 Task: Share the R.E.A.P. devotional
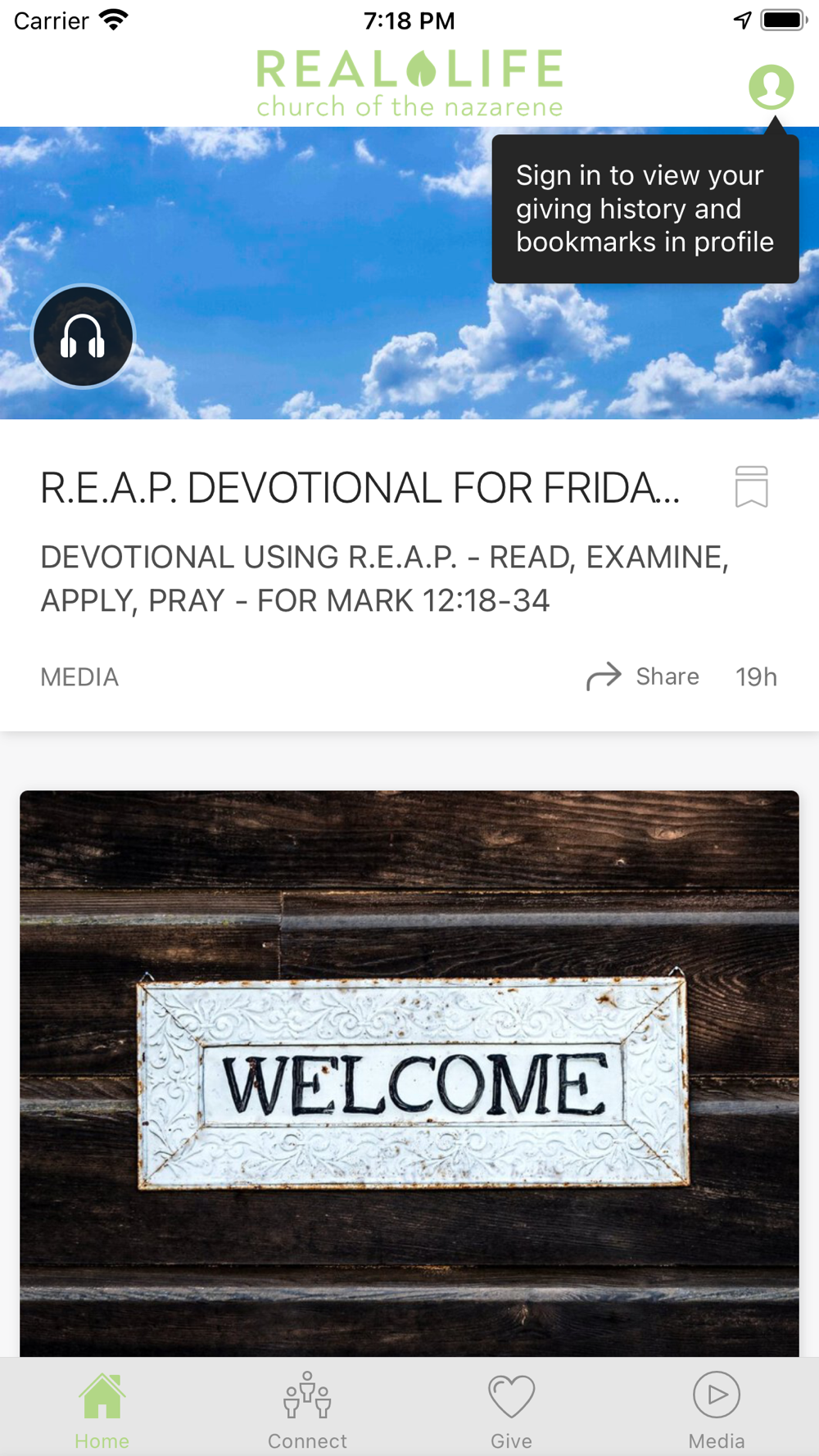tap(644, 676)
